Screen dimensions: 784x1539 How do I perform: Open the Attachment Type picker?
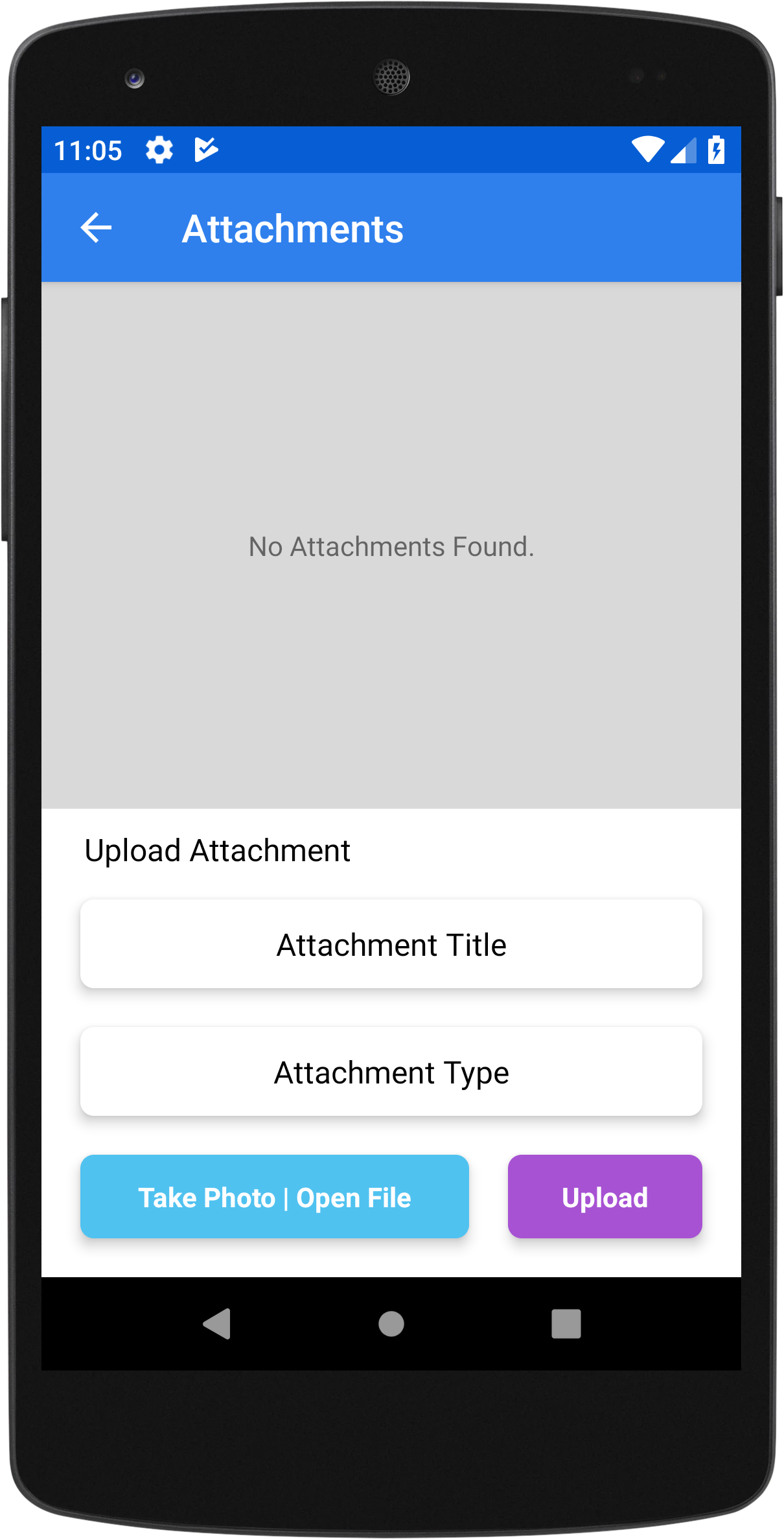(x=391, y=1072)
